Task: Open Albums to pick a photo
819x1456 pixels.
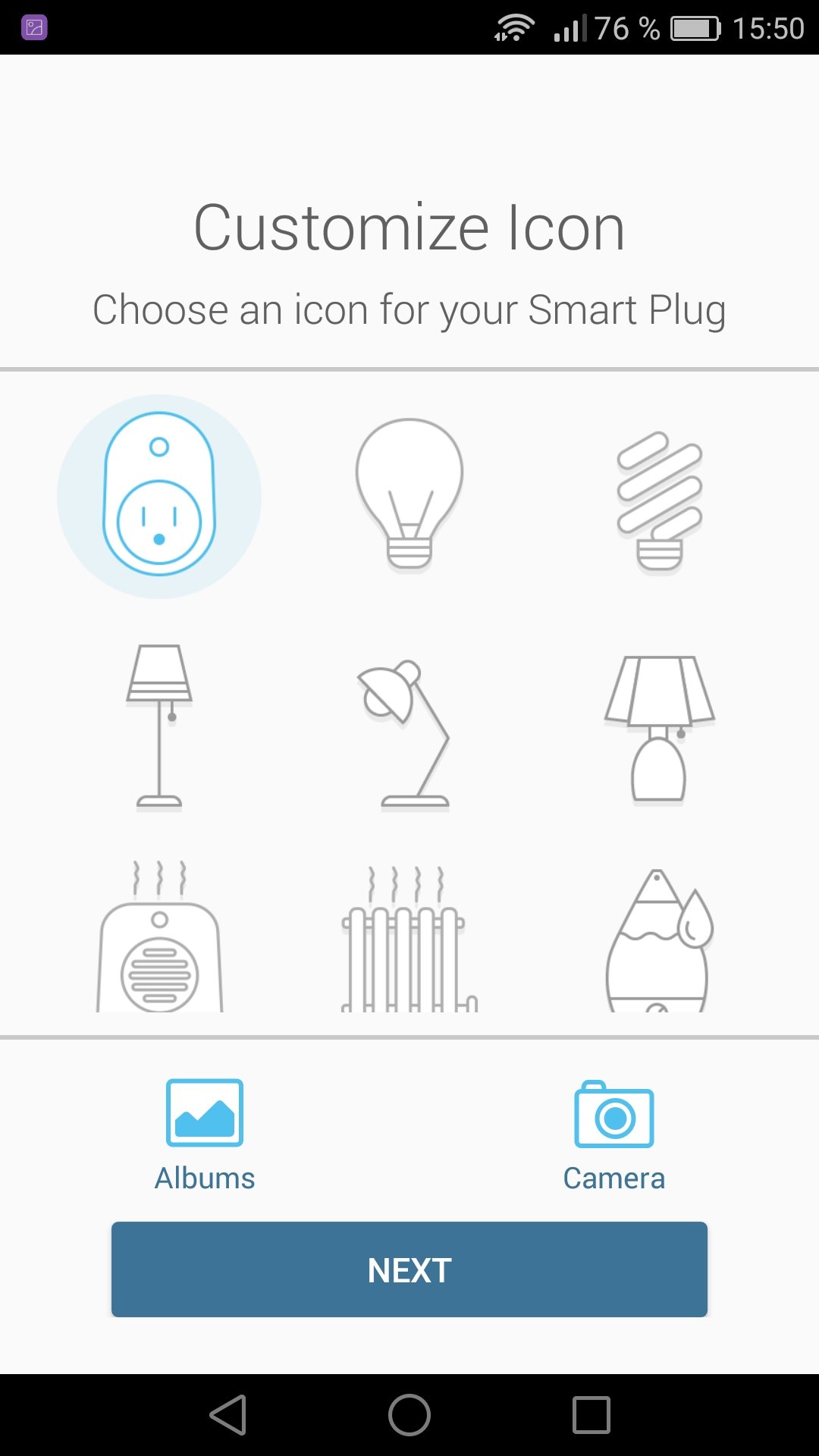Action: 205,1134
